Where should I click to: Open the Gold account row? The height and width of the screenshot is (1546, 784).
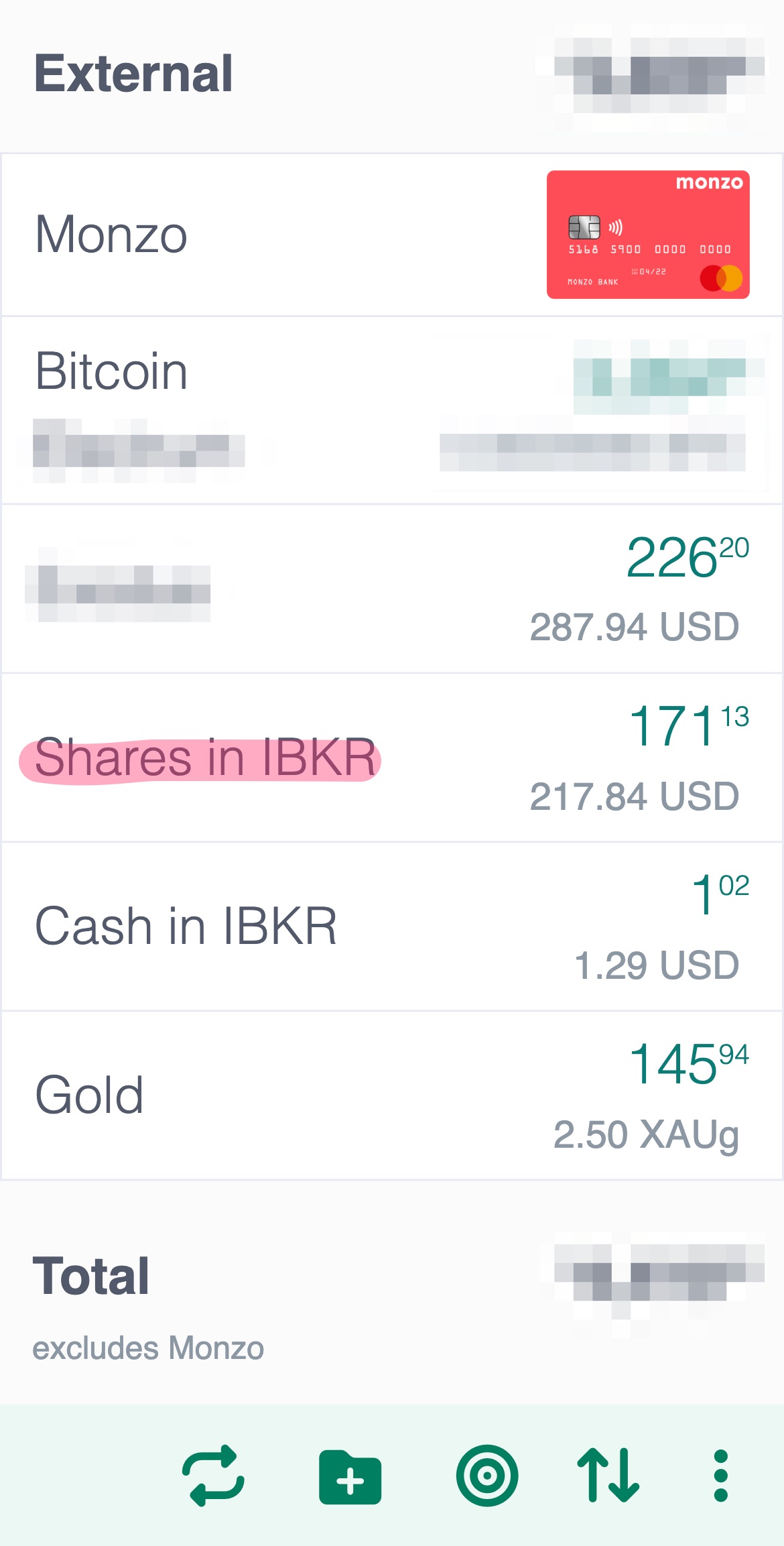point(392,1095)
